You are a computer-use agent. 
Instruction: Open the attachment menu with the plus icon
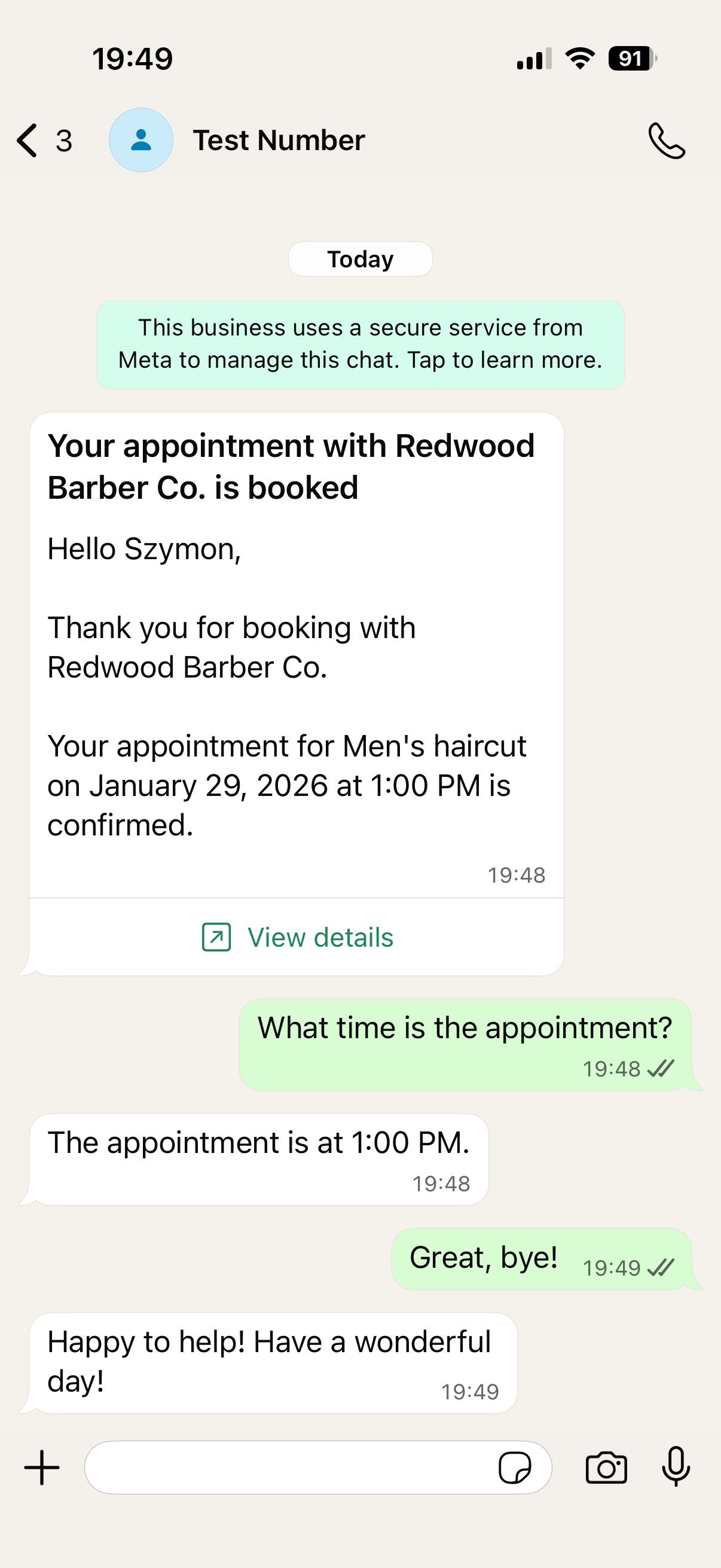pyautogui.click(x=41, y=1467)
